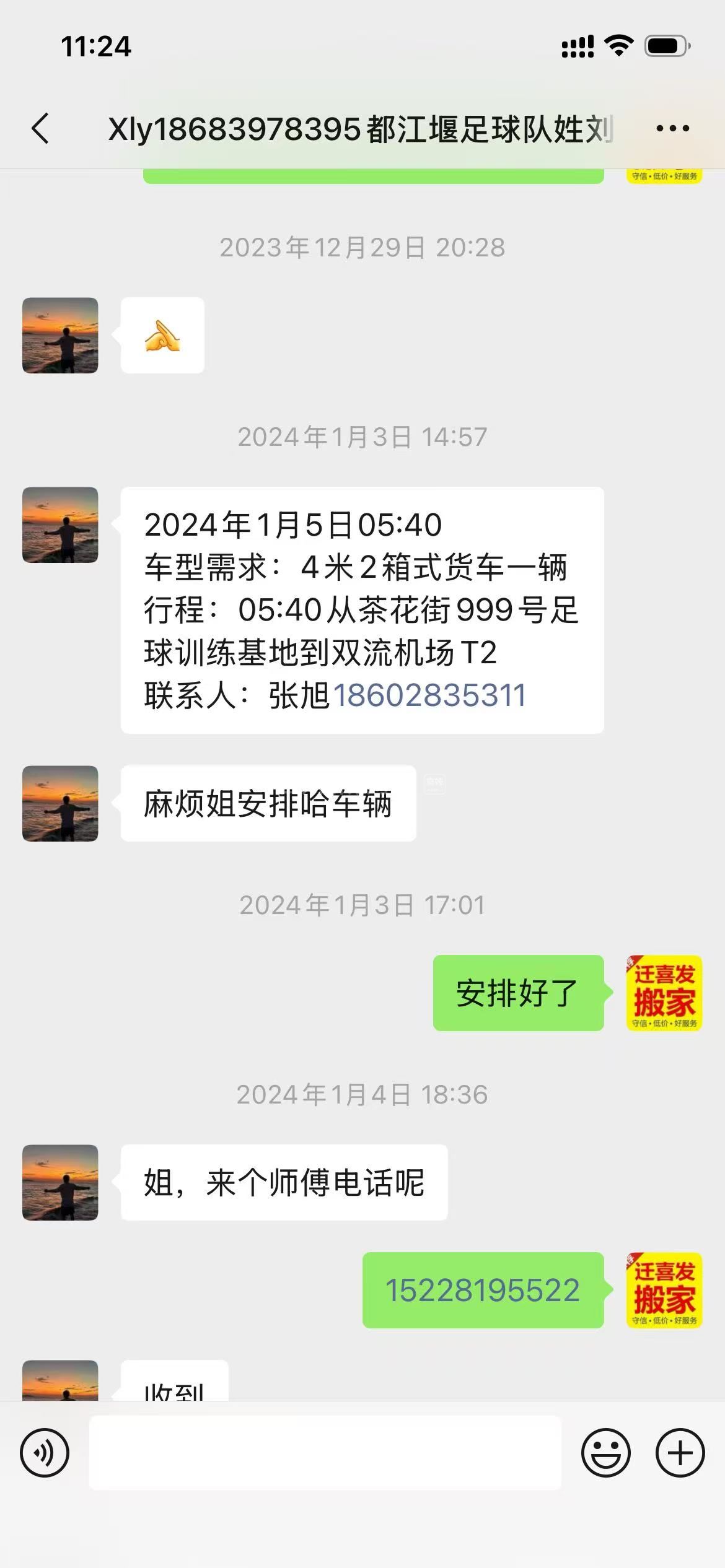
Task: Open contact avatar beside 麻烦姐安排哈车辆
Action: click(60, 804)
